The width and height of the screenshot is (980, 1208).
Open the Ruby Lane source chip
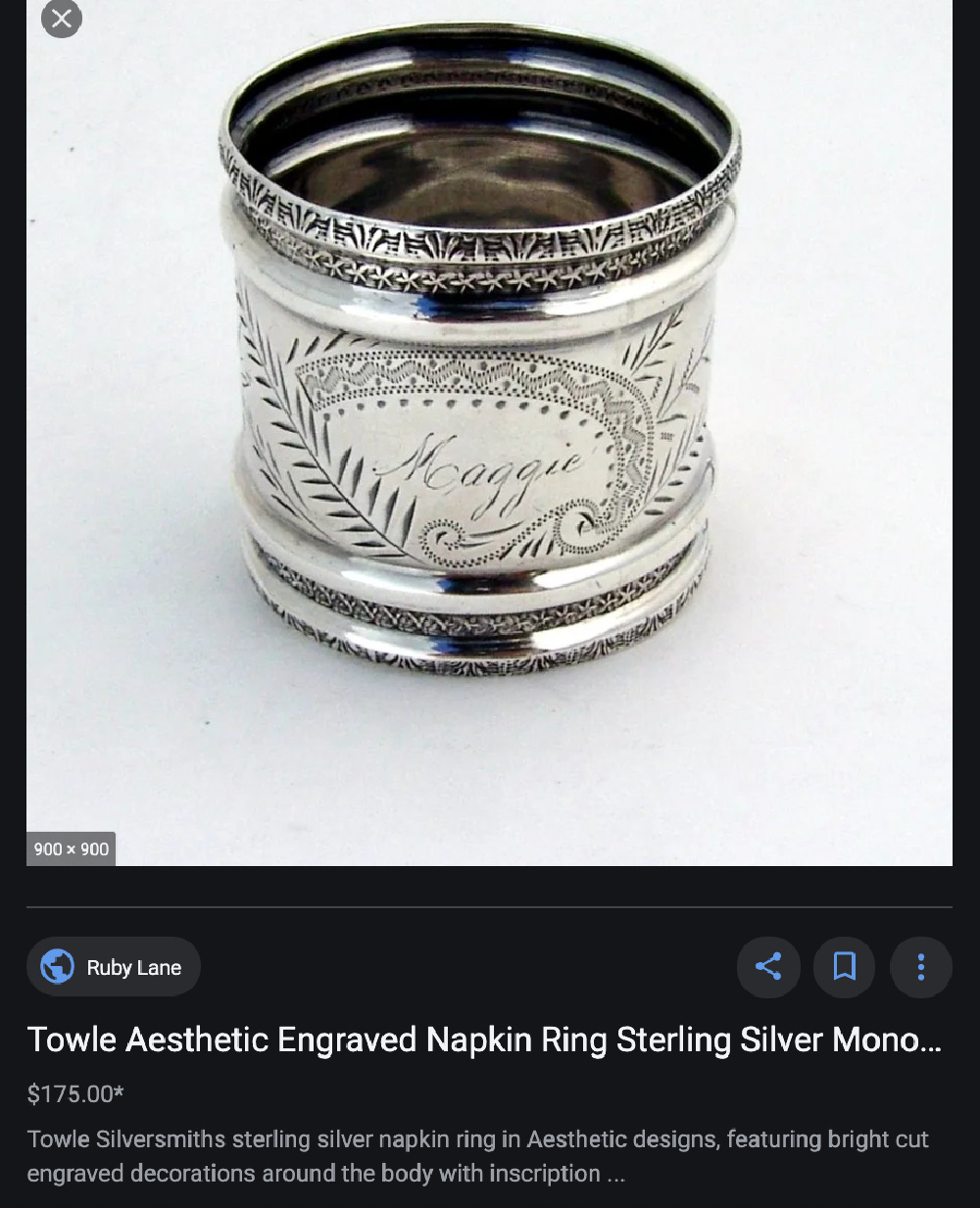pyautogui.click(x=114, y=967)
